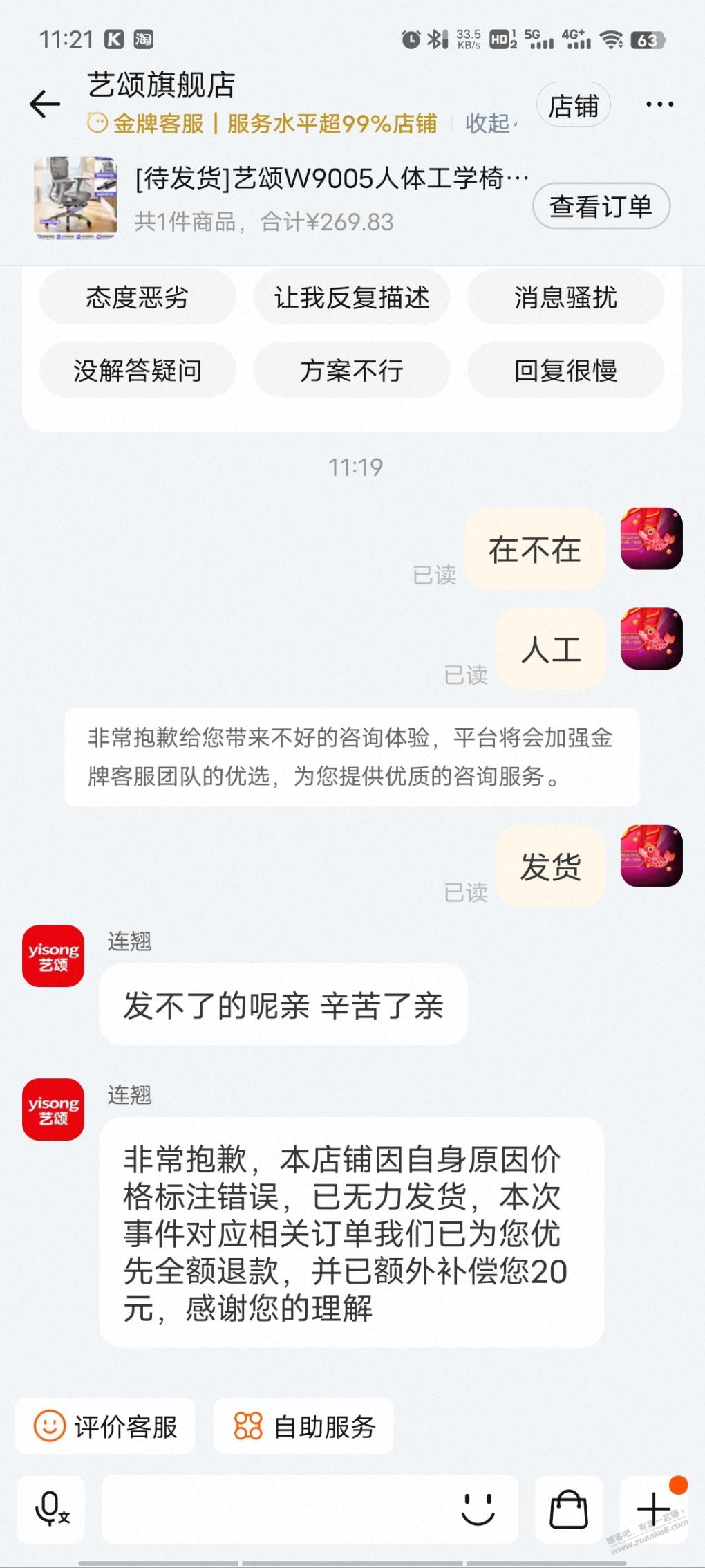Go back using the top-left arrow

point(46,104)
